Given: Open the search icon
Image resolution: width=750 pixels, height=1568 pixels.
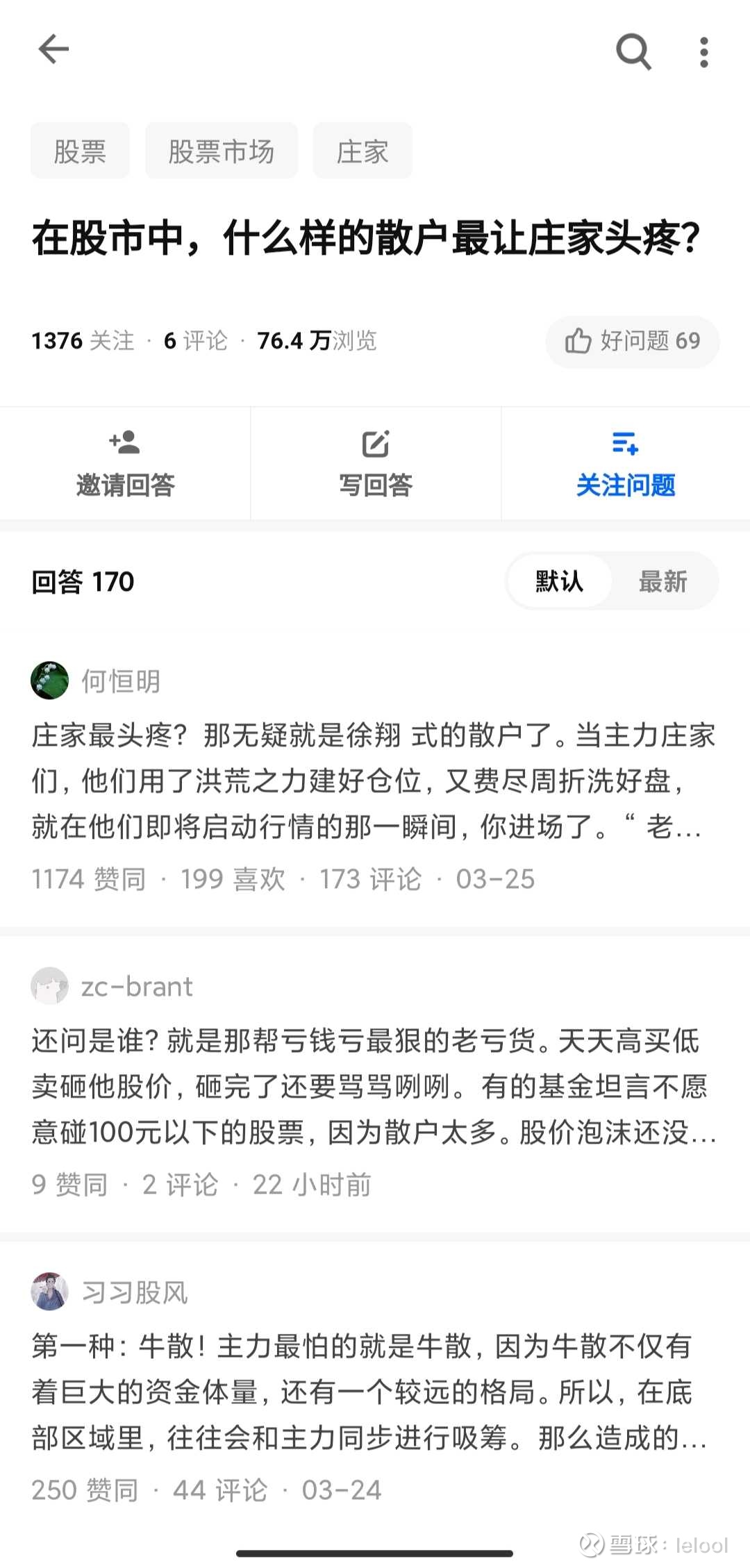Looking at the screenshot, I should (x=633, y=50).
